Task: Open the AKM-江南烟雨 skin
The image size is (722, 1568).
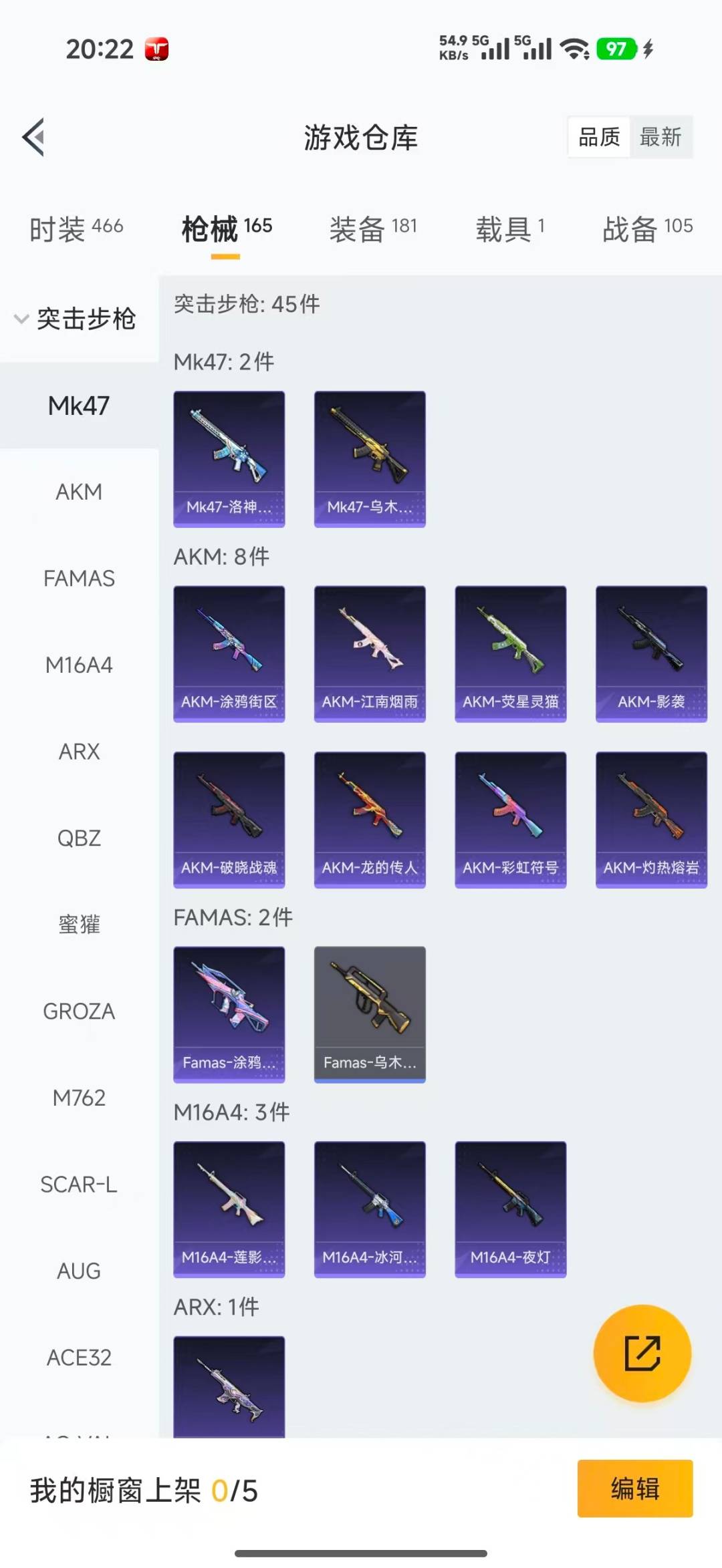Action: click(x=370, y=653)
